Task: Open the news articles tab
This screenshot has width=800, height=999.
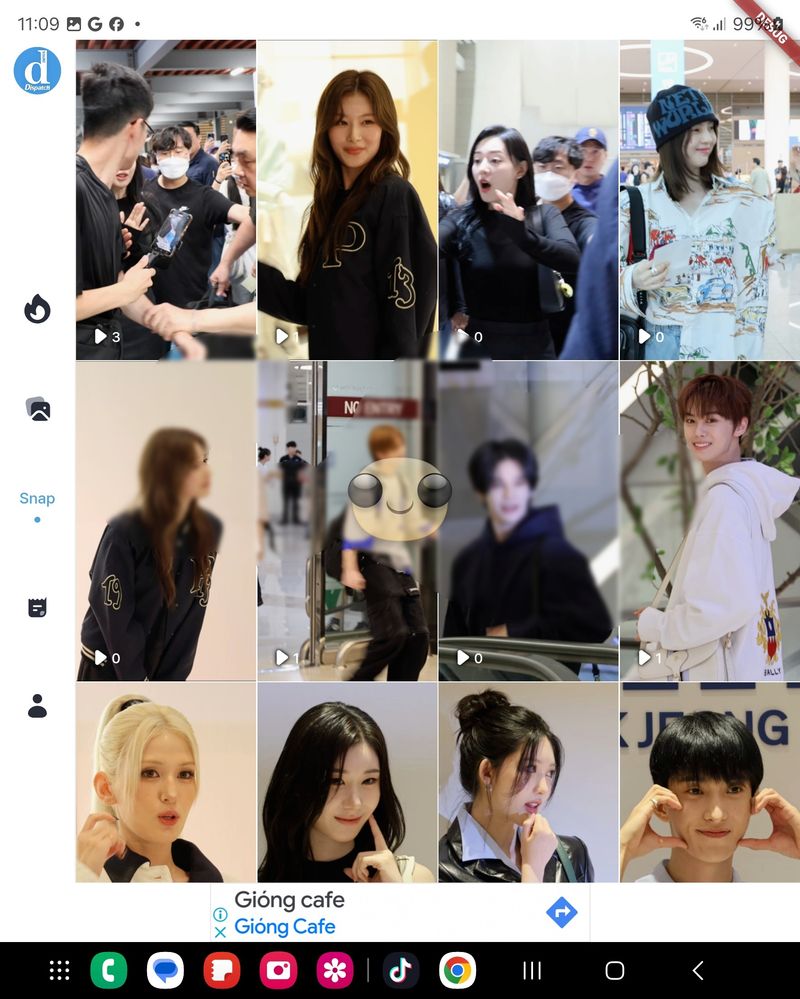Action: [x=37, y=607]
